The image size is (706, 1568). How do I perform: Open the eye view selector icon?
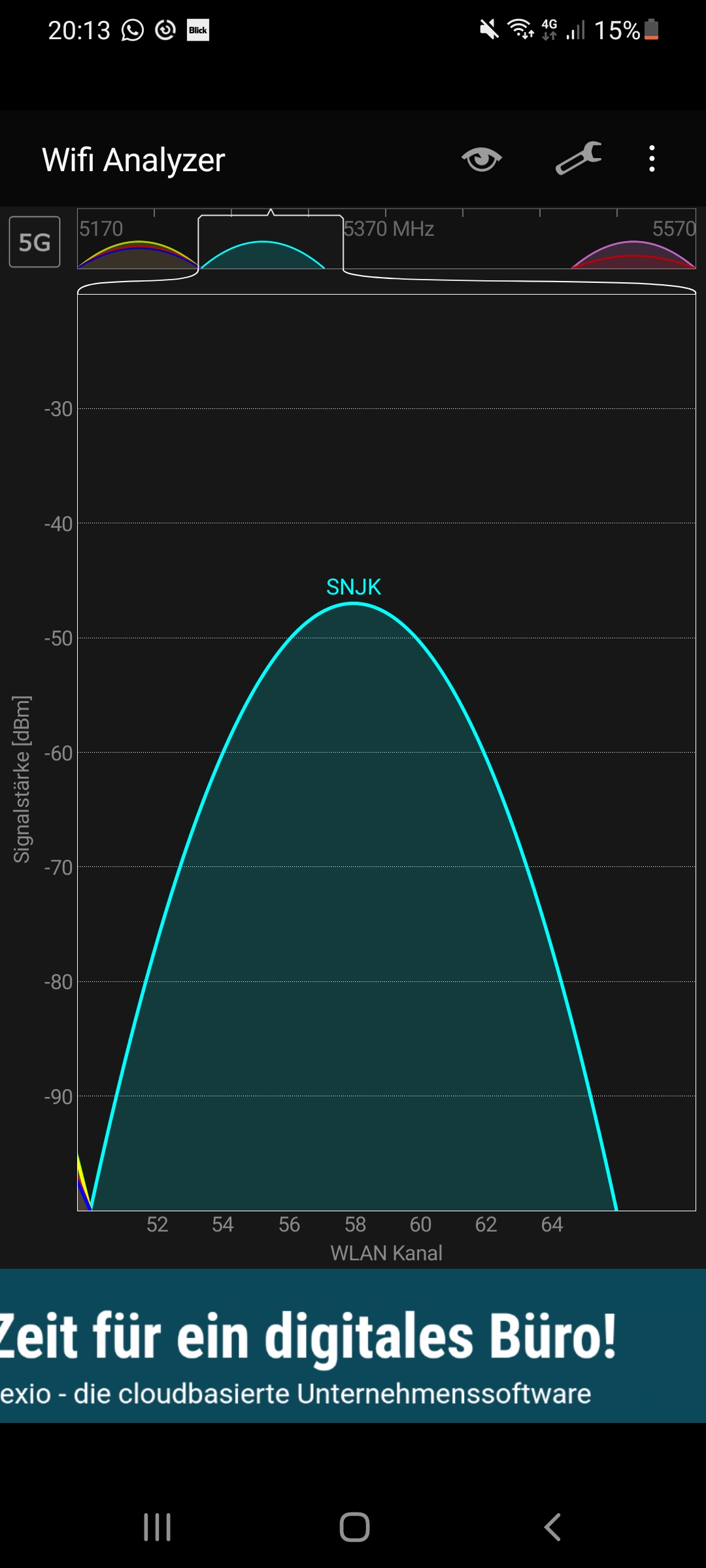click(482, 159)
